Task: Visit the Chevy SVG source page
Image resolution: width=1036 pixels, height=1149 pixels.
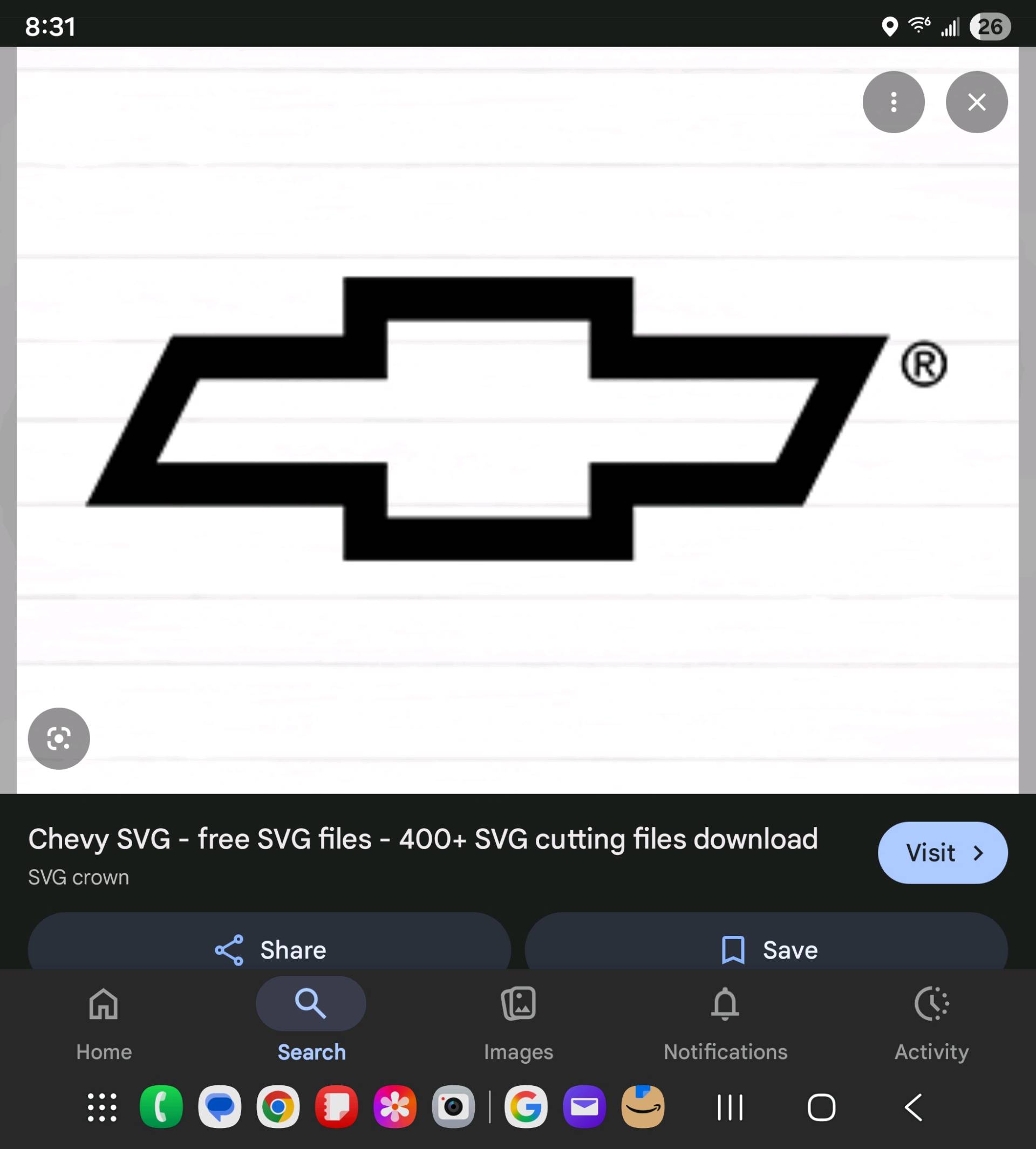Action: [942, 852]
